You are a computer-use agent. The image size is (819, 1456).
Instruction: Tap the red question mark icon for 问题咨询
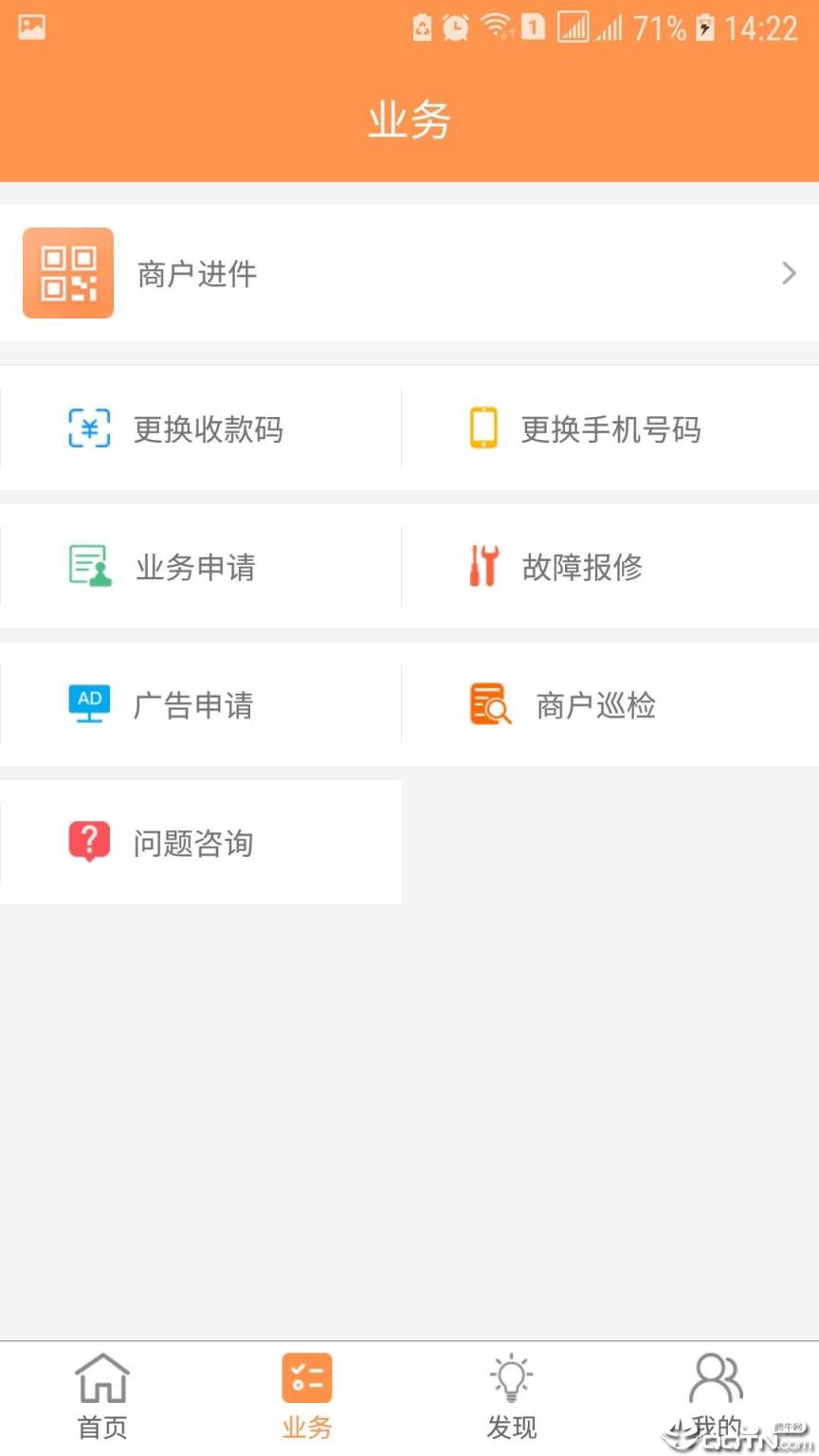88,842
